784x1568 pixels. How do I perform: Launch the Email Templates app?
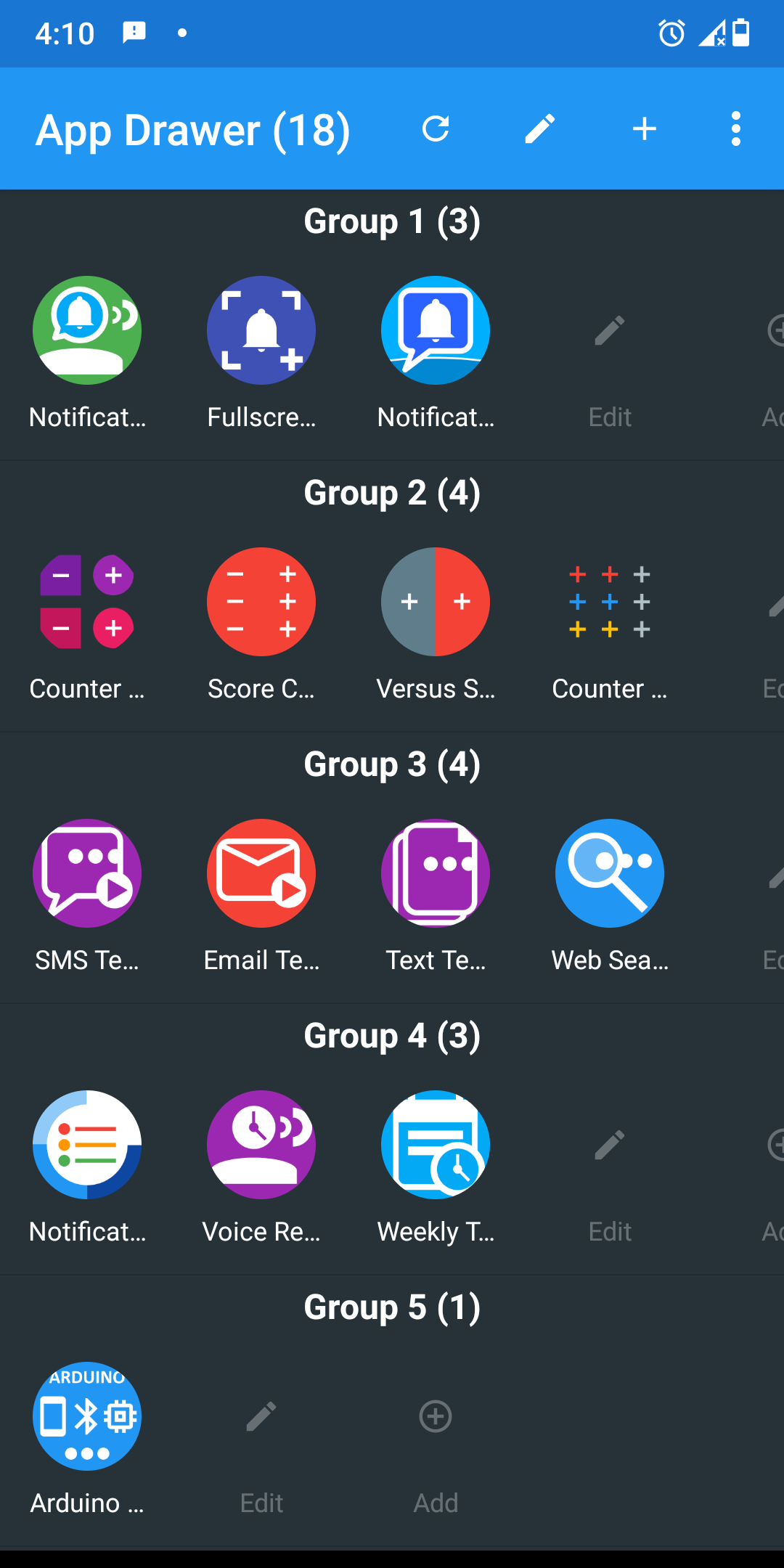(261, 873)
